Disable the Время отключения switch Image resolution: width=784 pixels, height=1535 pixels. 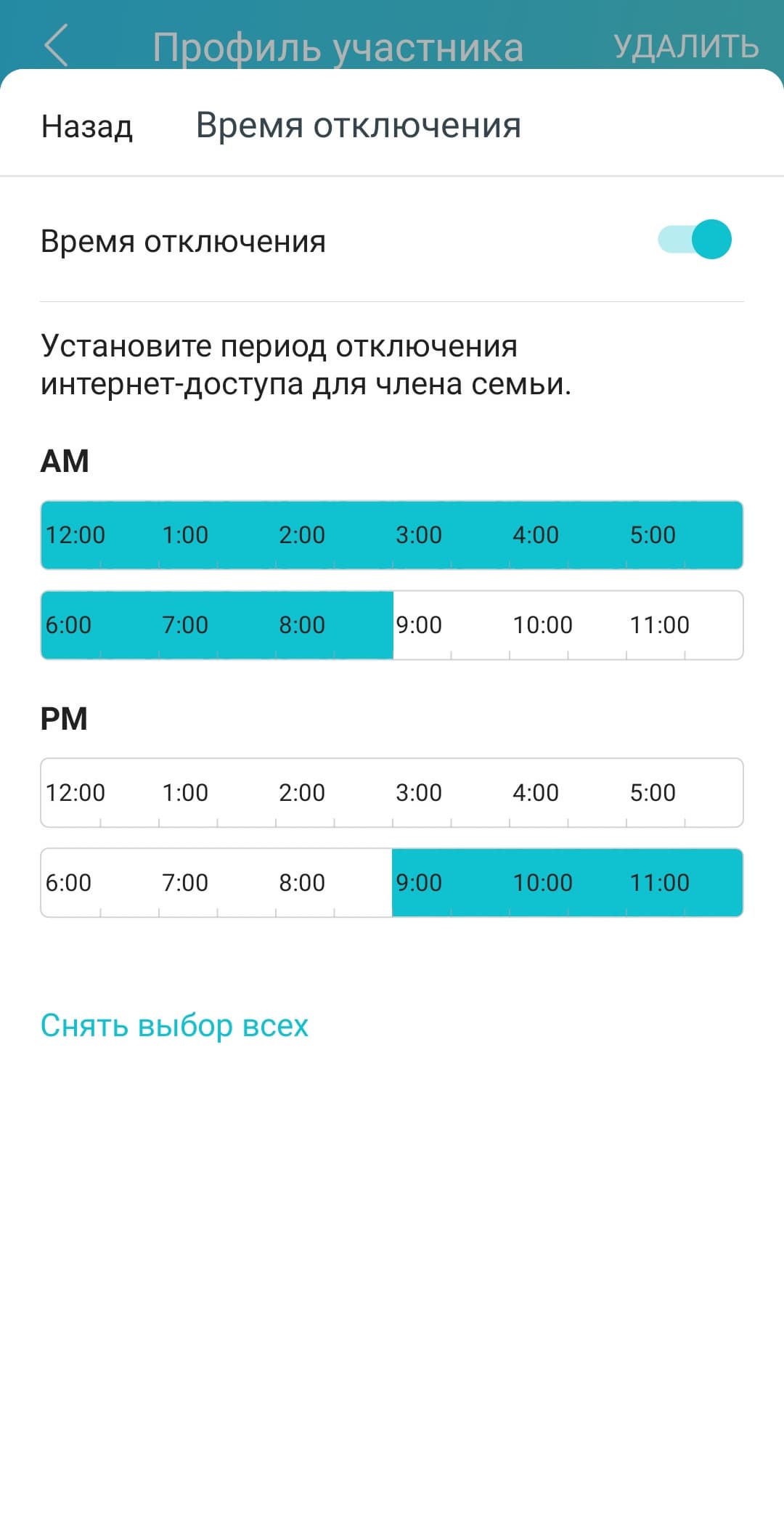(694, 240)
